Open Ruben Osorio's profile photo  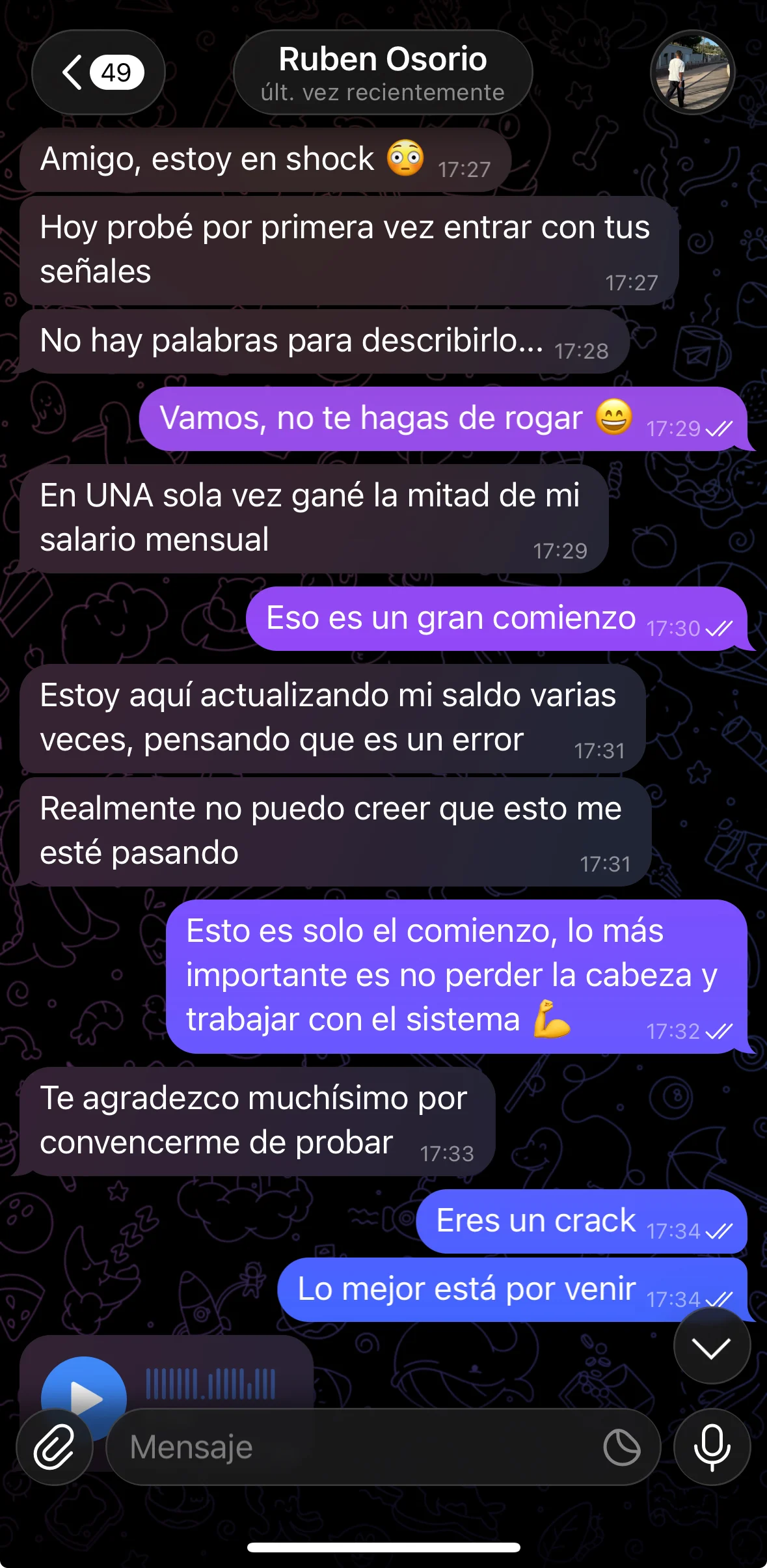(692, 72)
